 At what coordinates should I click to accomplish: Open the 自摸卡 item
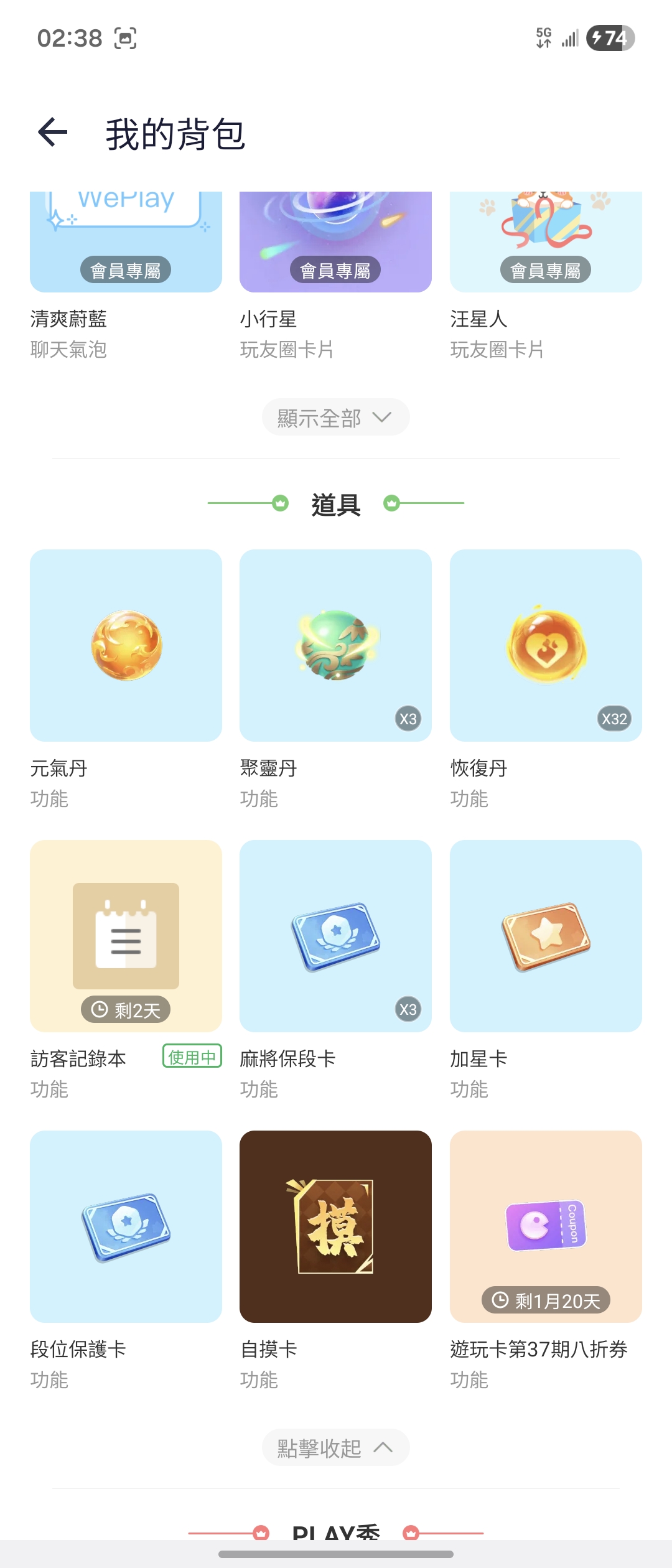click(x=335, y=1226)
